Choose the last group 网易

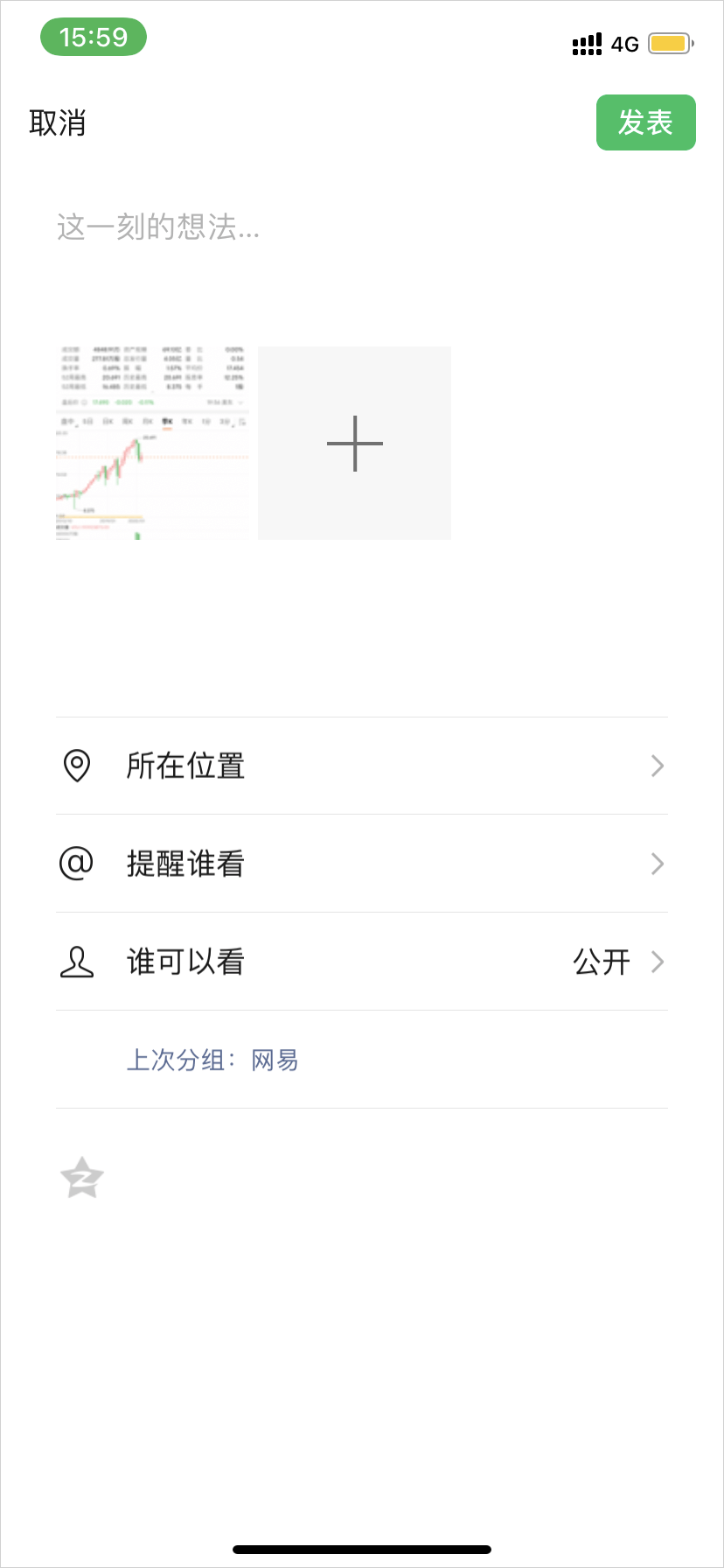(275, 1060)
